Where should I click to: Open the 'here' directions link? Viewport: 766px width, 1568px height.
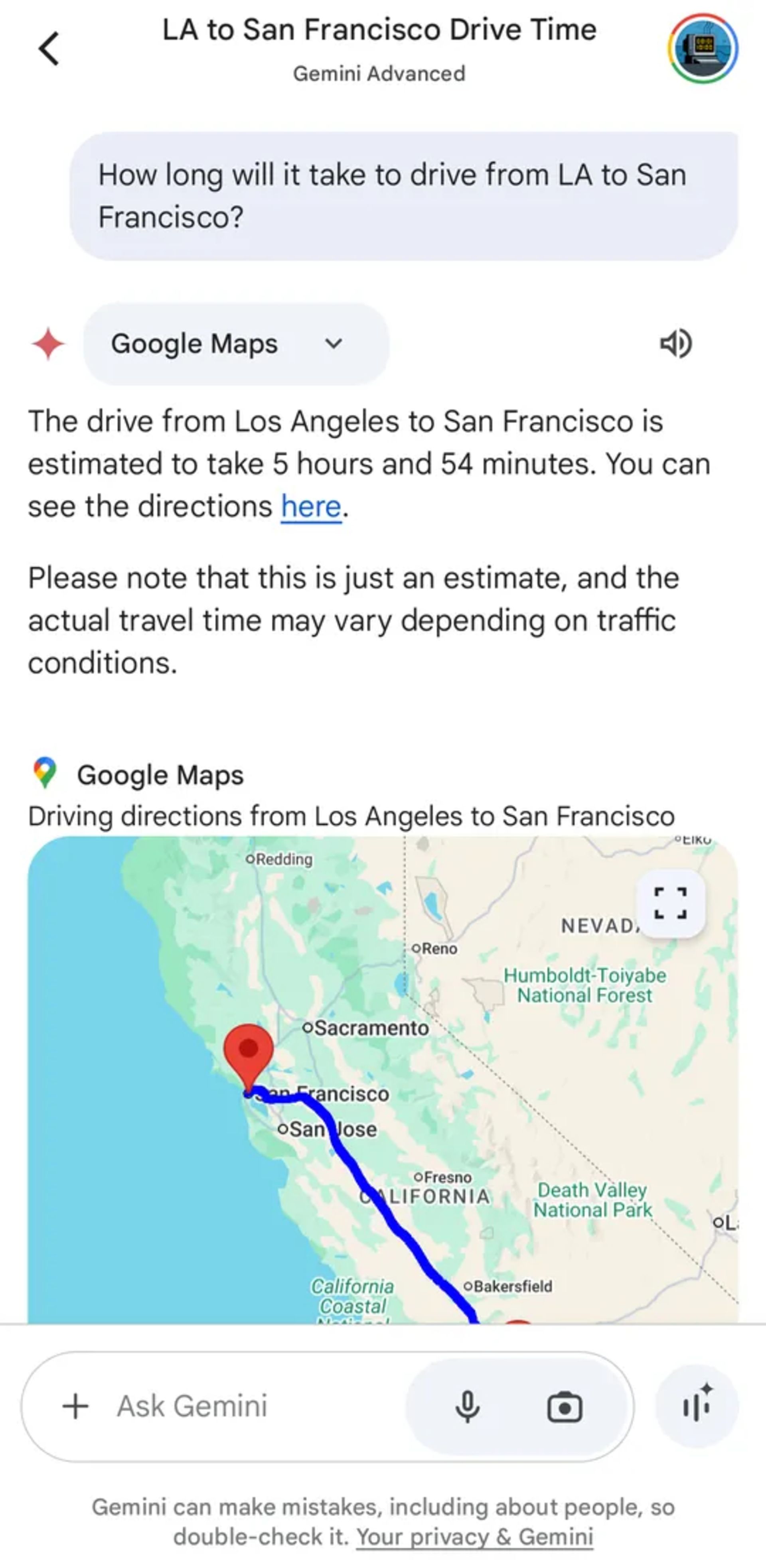pyautogui.click(x=310, y=507)
